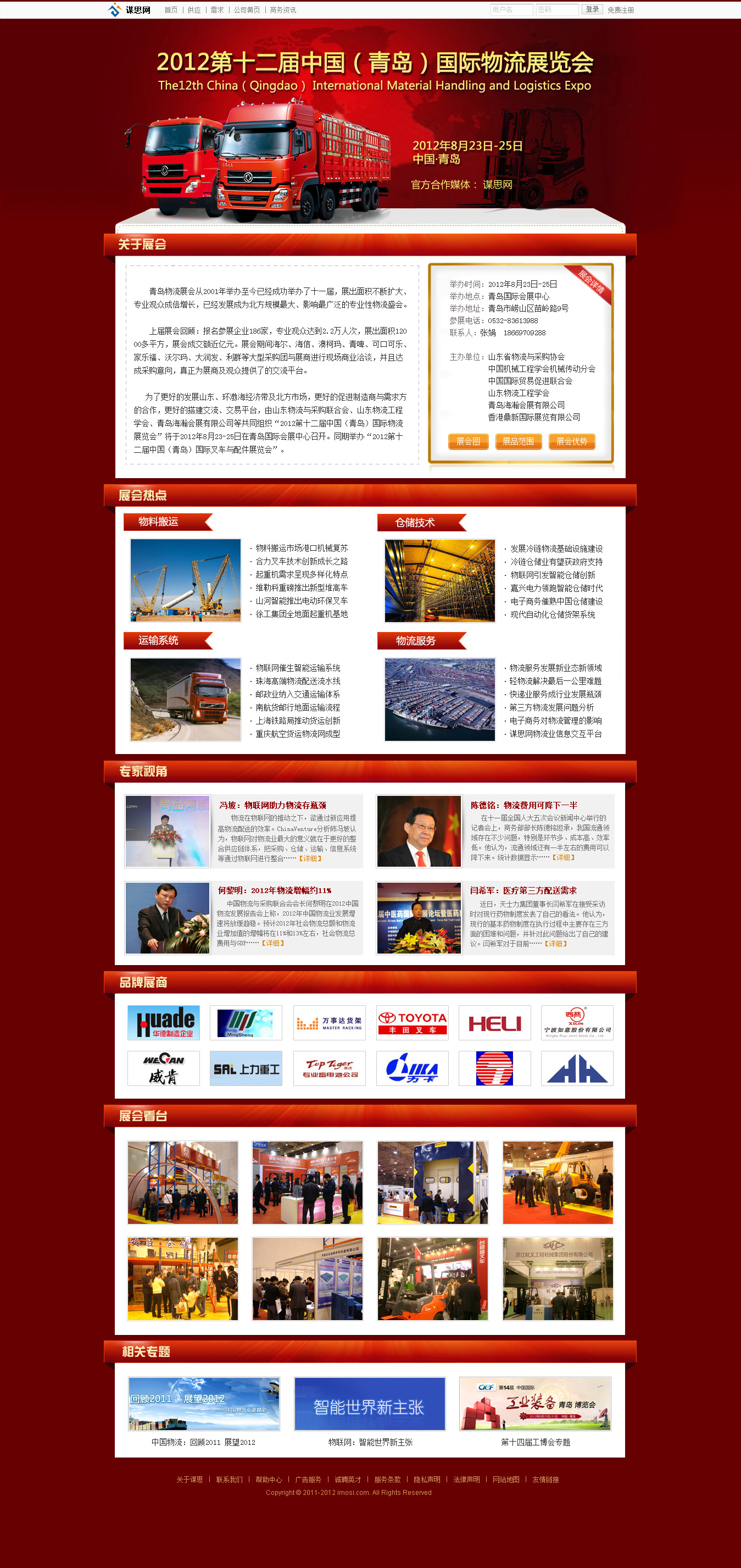Image resolution: width=741 pixels, height=1568 pixels.
Task: Tap the 密码 password field
Action: 556,10
